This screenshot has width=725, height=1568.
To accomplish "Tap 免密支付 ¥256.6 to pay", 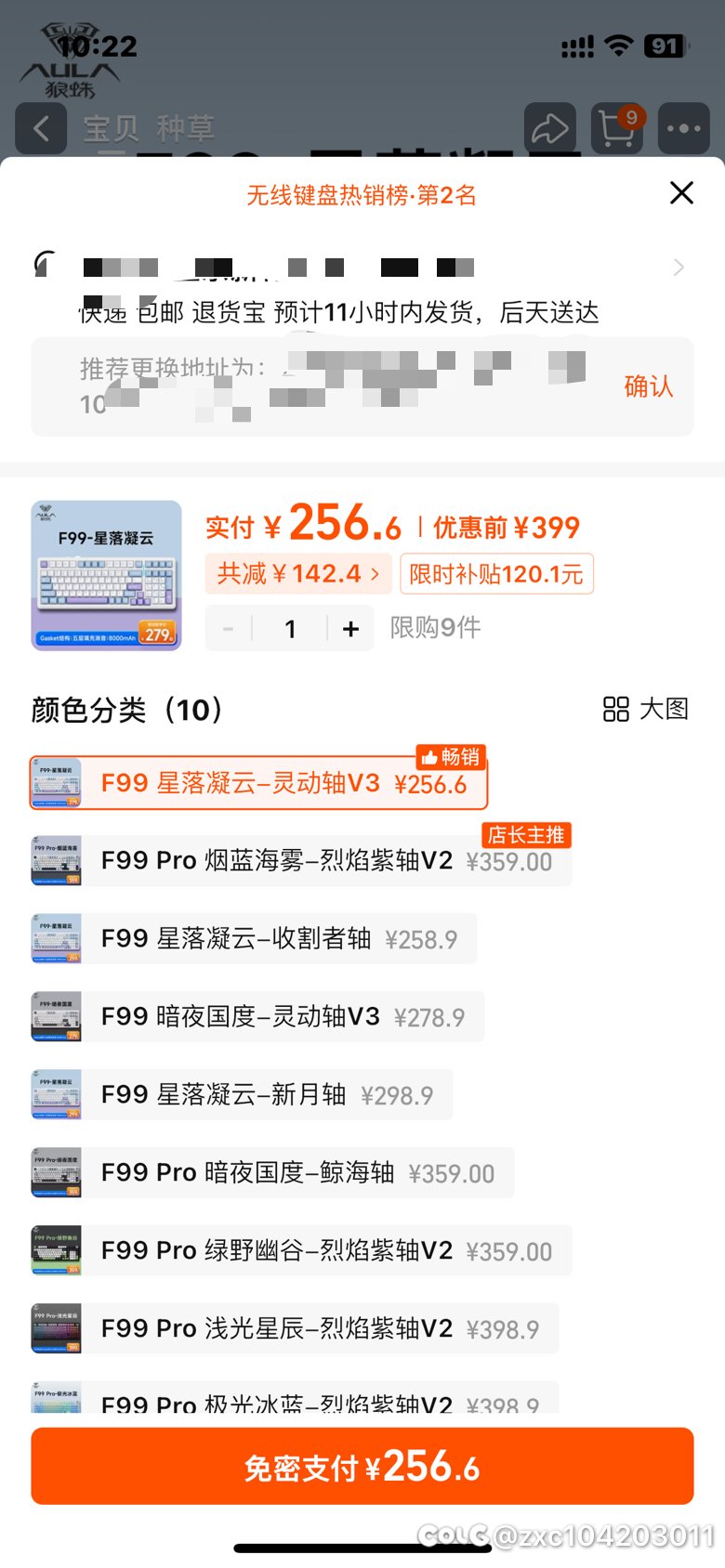I will [x=362, y=1466].
